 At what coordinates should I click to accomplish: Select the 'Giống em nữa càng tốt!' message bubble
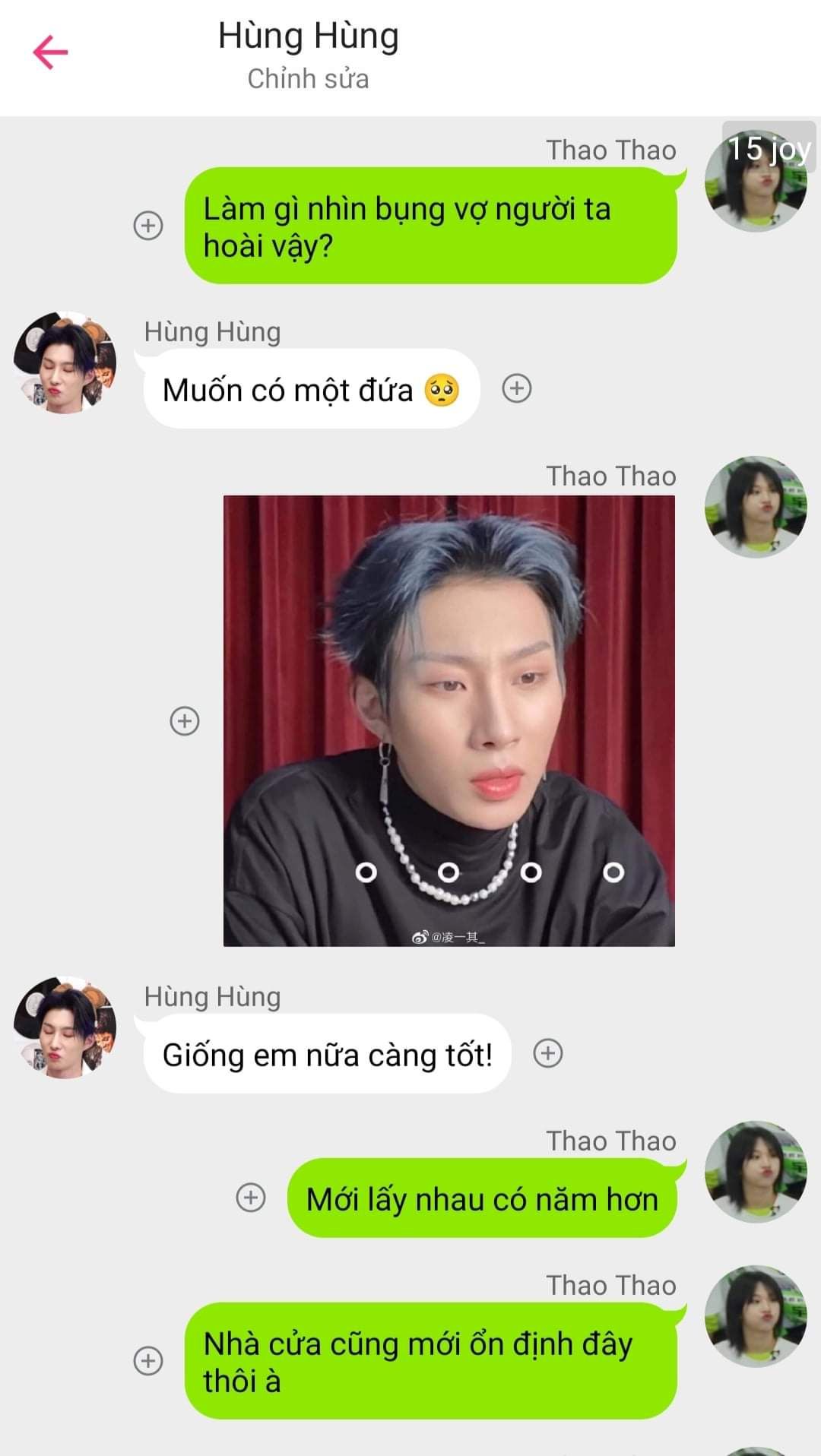[x=327, y=1055]
